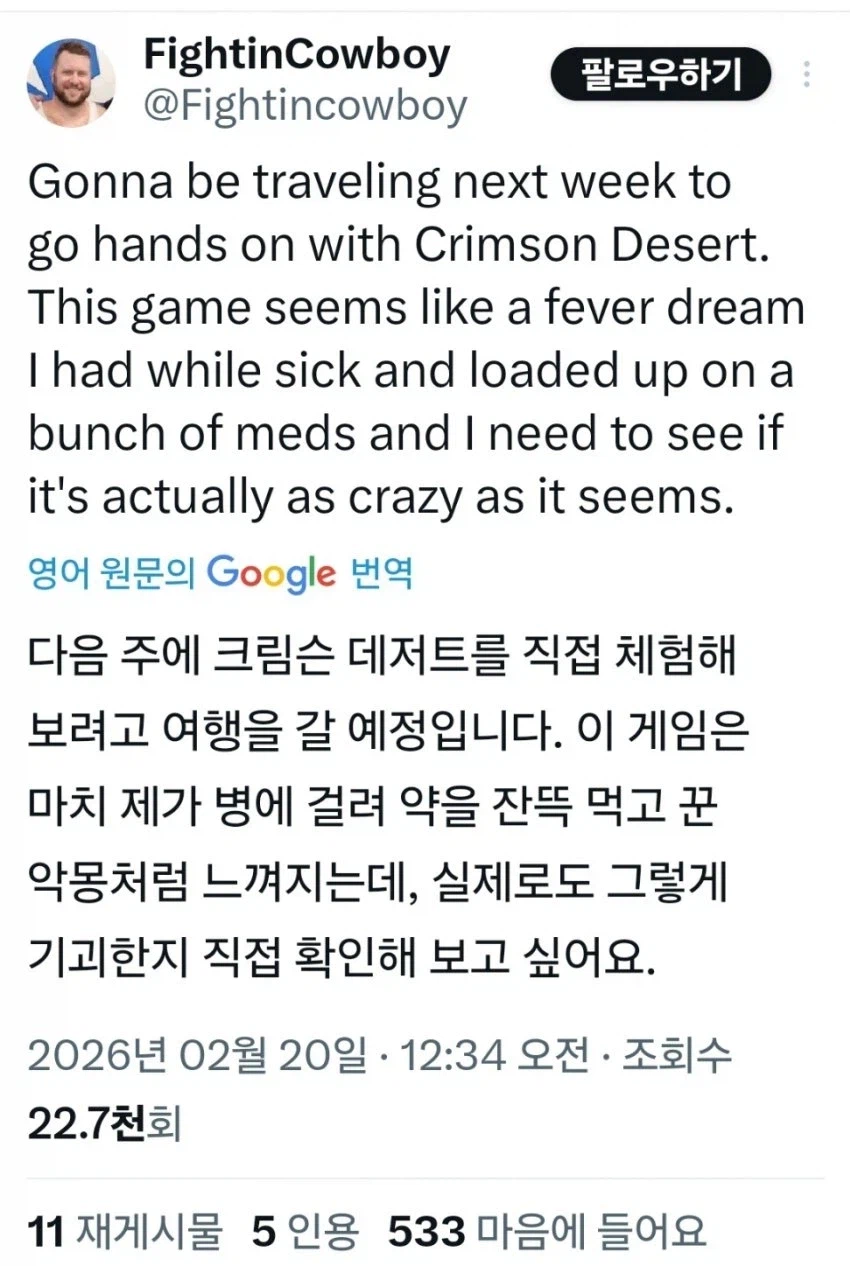Open the tweet's overflow menu

pos(808,75)
